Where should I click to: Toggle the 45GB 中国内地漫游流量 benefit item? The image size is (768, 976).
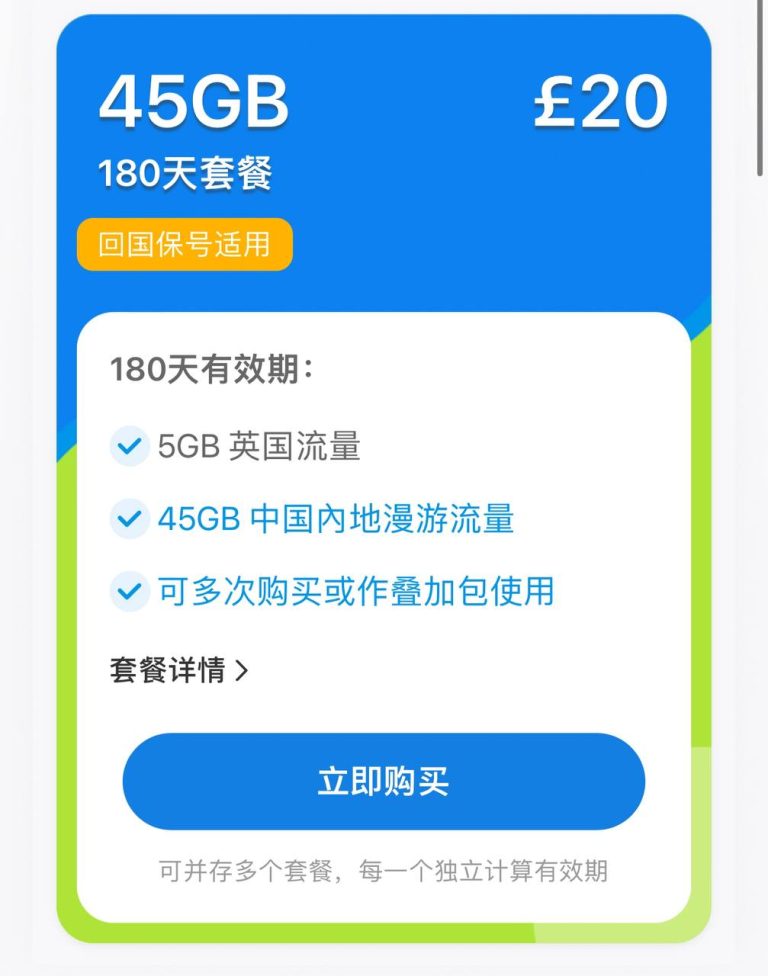click(x=335, y=518)
